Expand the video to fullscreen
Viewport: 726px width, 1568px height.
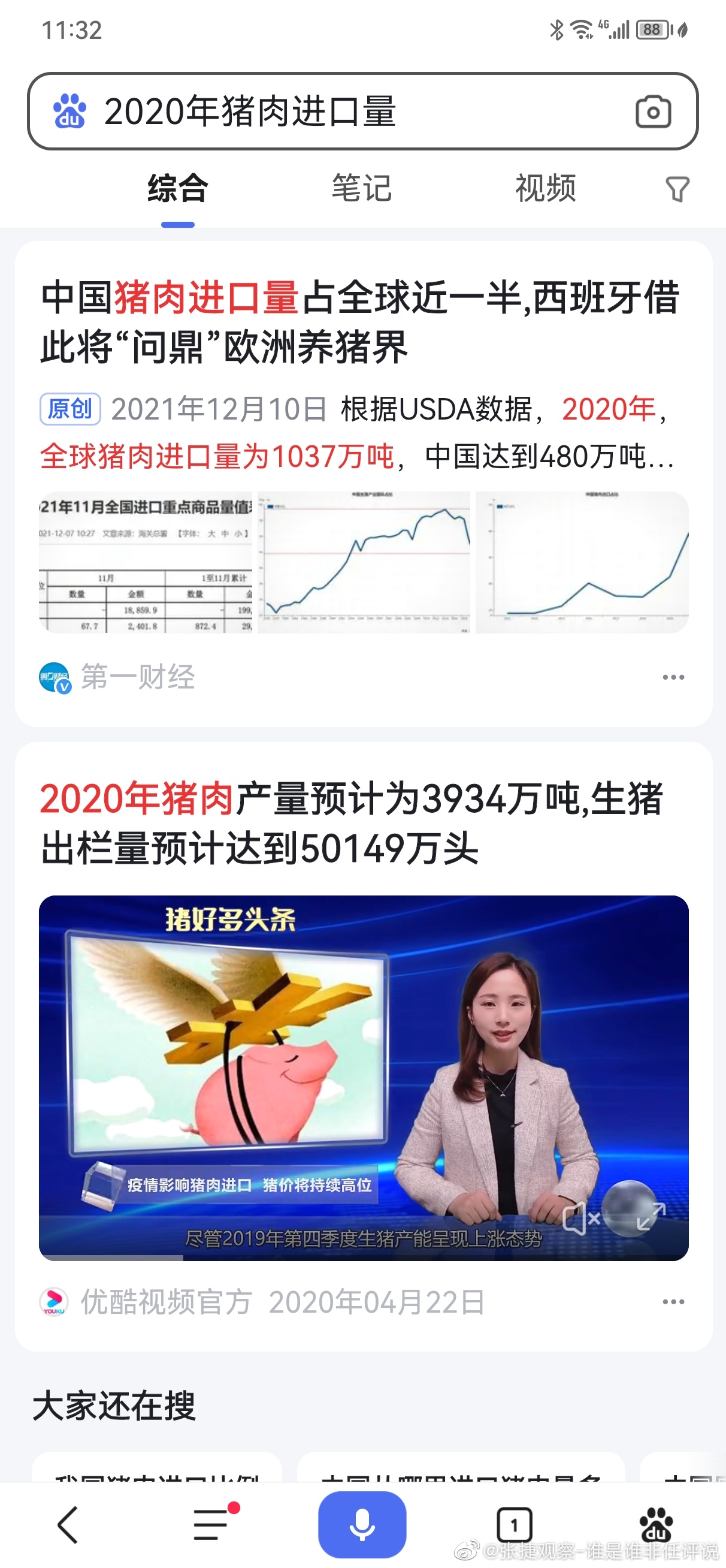click(651, 1217)
